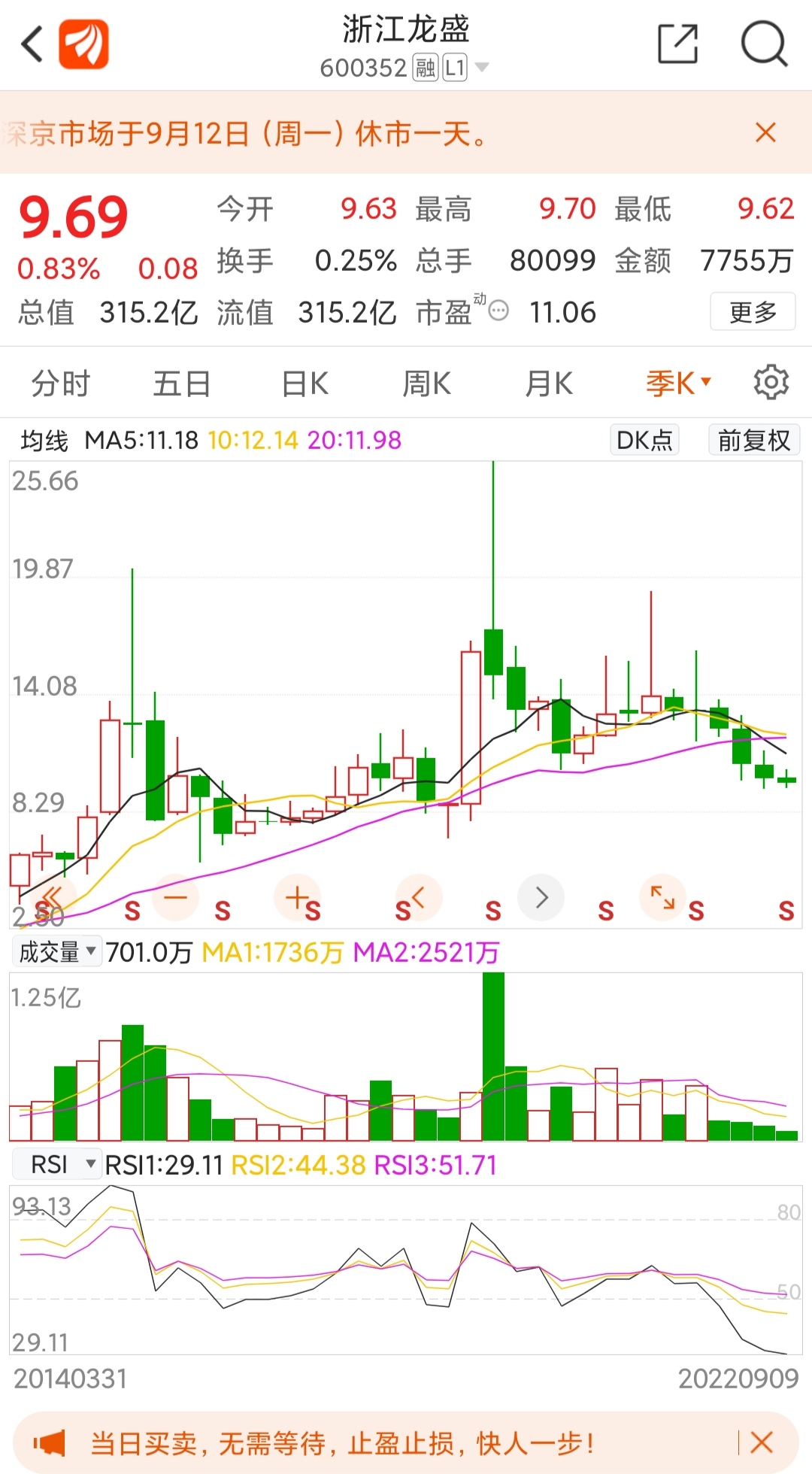The height and width of the screenshot is (1474, 812).
Task: Toggle the DK点 indicator
Action: point(644,440)
